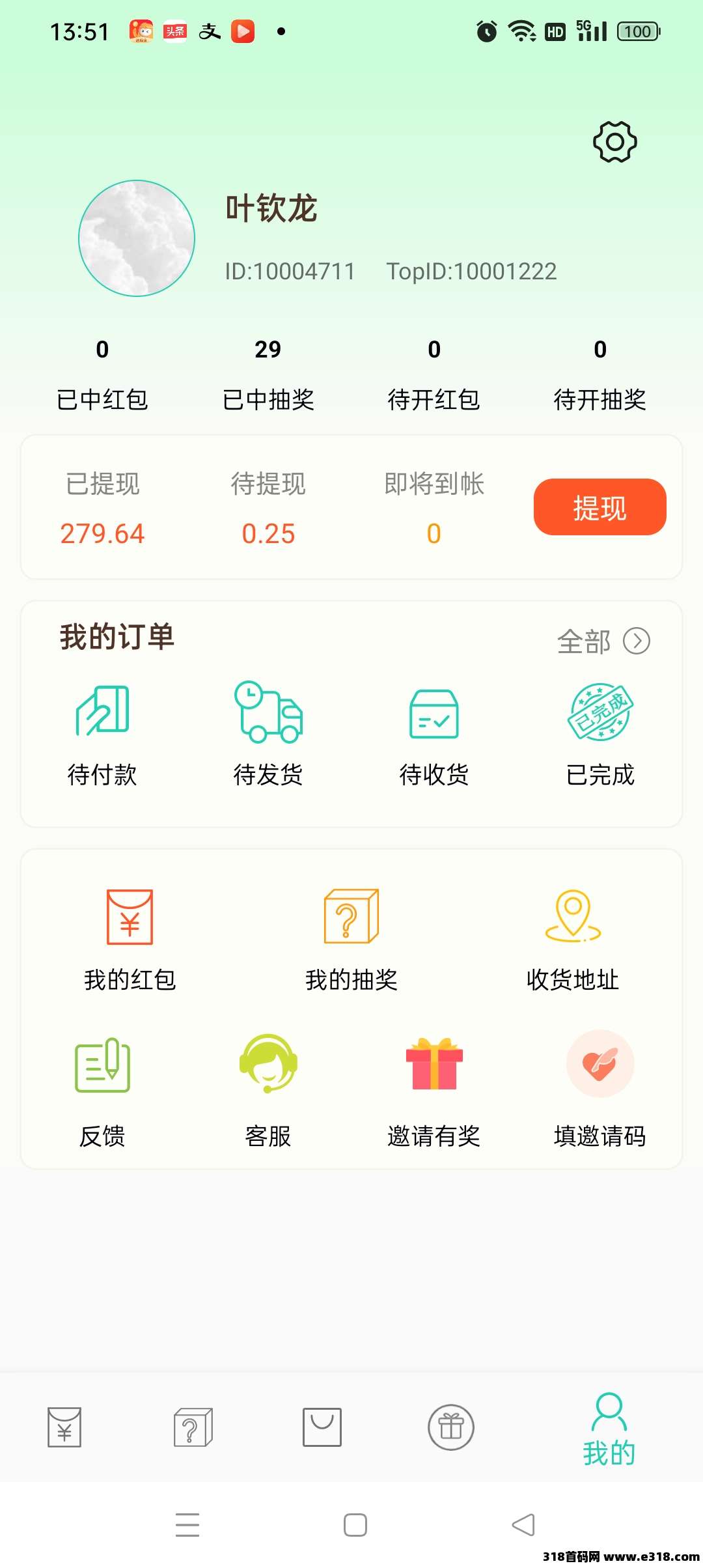703x1568 pixels.
Task: Open 我的红包 red envelope section
Action: click(x=130, y=938)
